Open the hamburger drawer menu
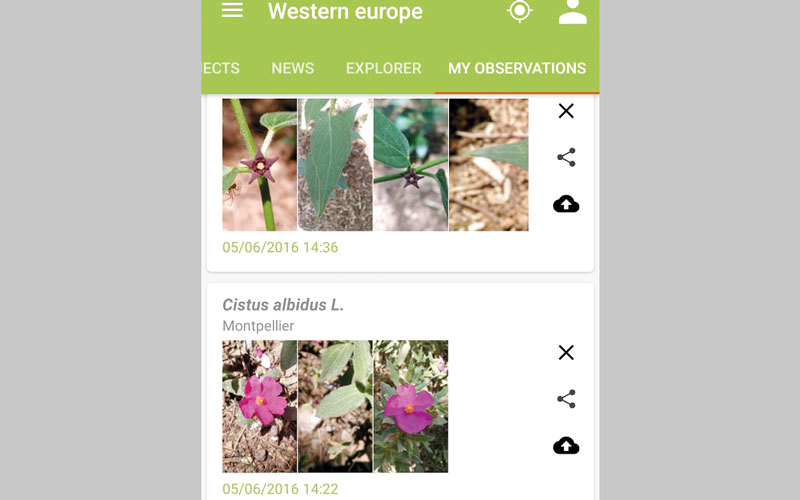Image resolution: width=800 pixels, height=500 pixels. click(x=232, y=11)
